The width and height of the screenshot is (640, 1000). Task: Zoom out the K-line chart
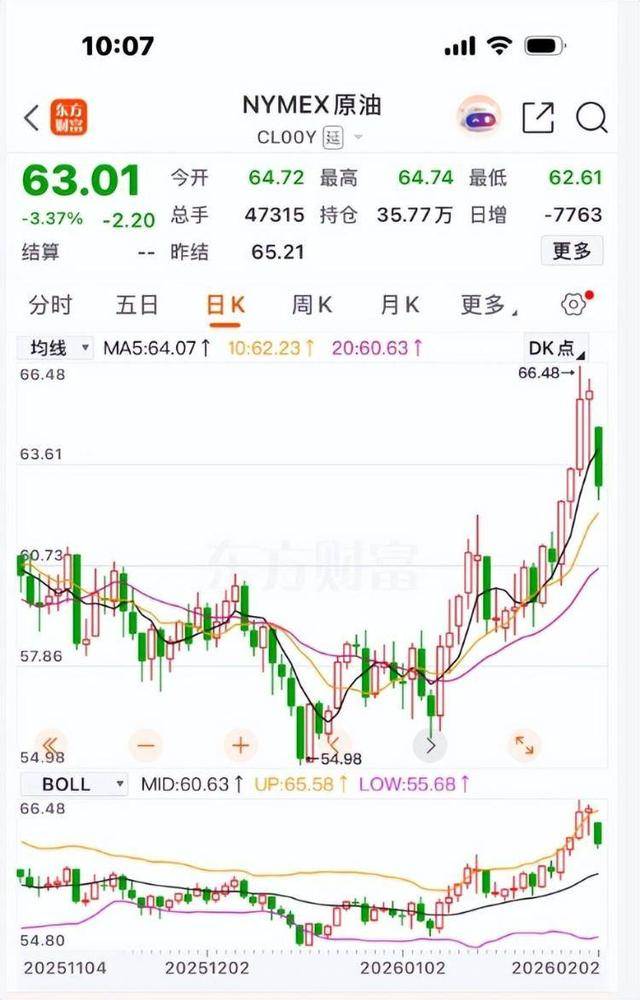pyautogui.click(x=146, y=744)
